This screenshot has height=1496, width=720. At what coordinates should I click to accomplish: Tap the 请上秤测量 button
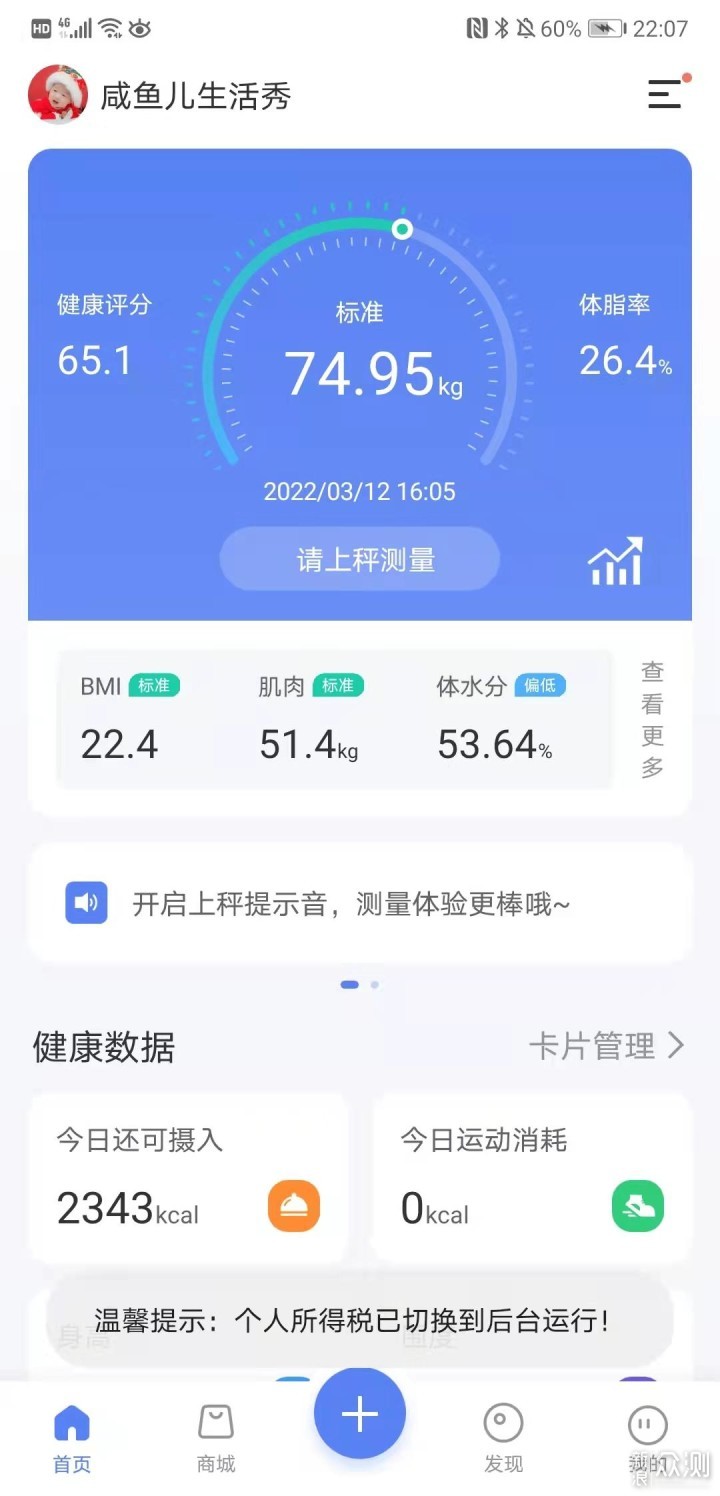[360, 559]
